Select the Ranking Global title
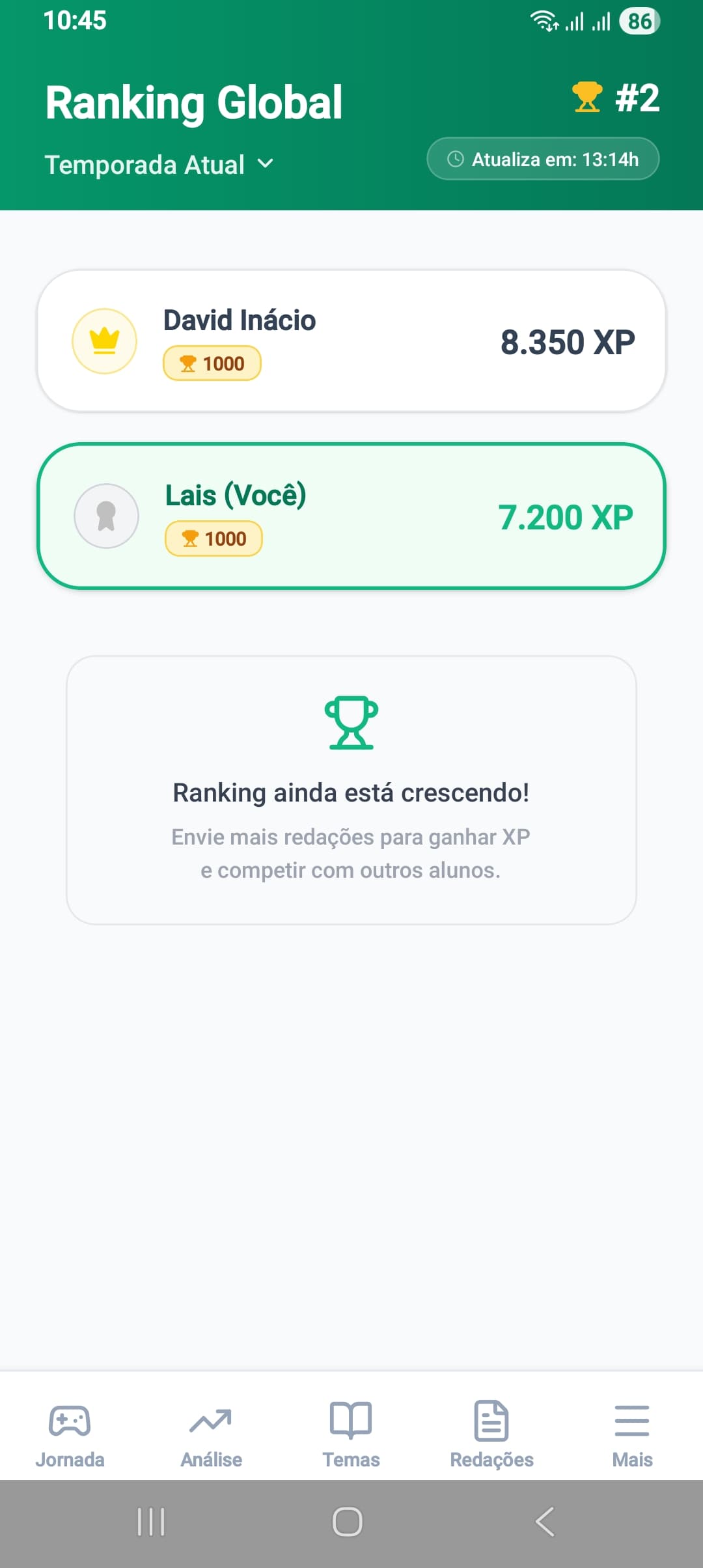703x1568 pixels. click(x=193, y=101)
